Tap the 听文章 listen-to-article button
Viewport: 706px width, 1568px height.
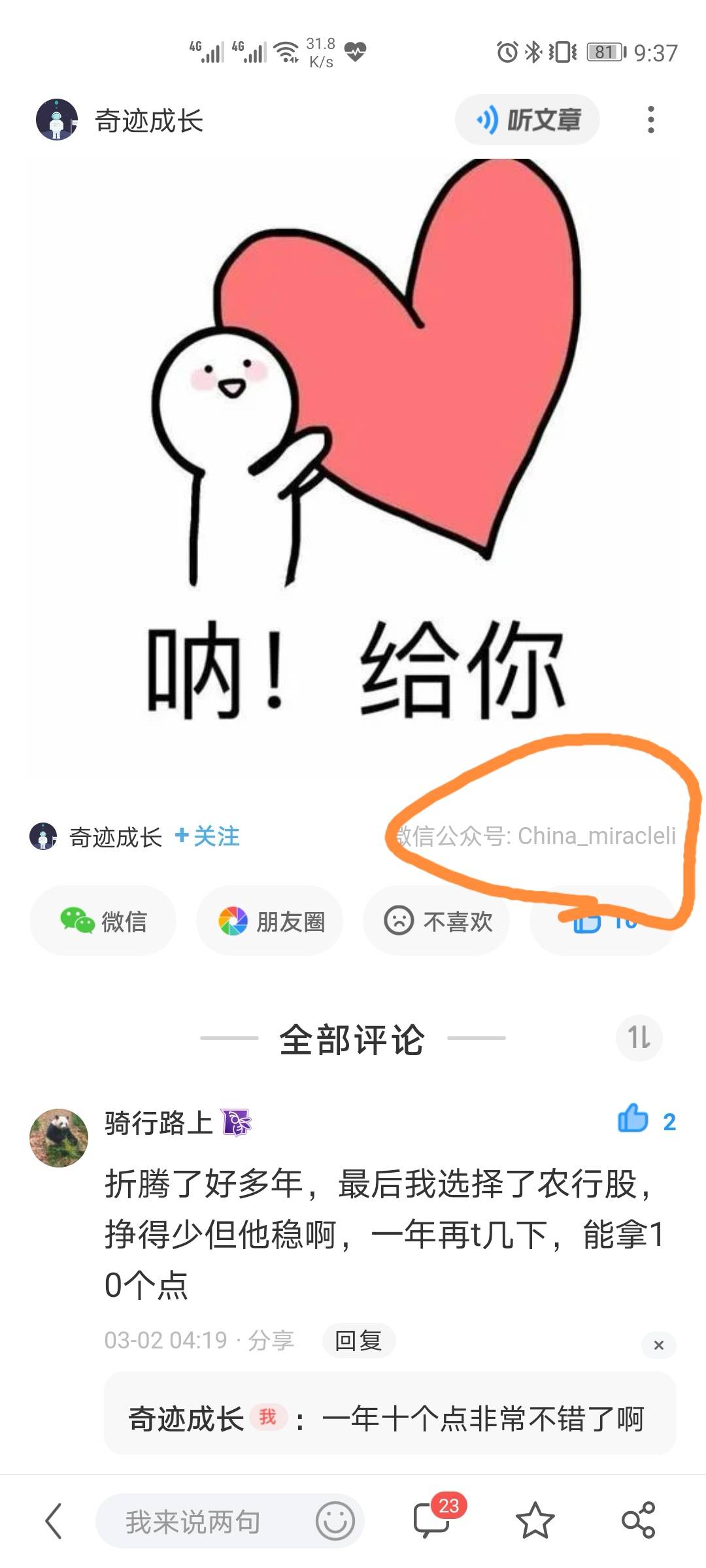[528, 120]
